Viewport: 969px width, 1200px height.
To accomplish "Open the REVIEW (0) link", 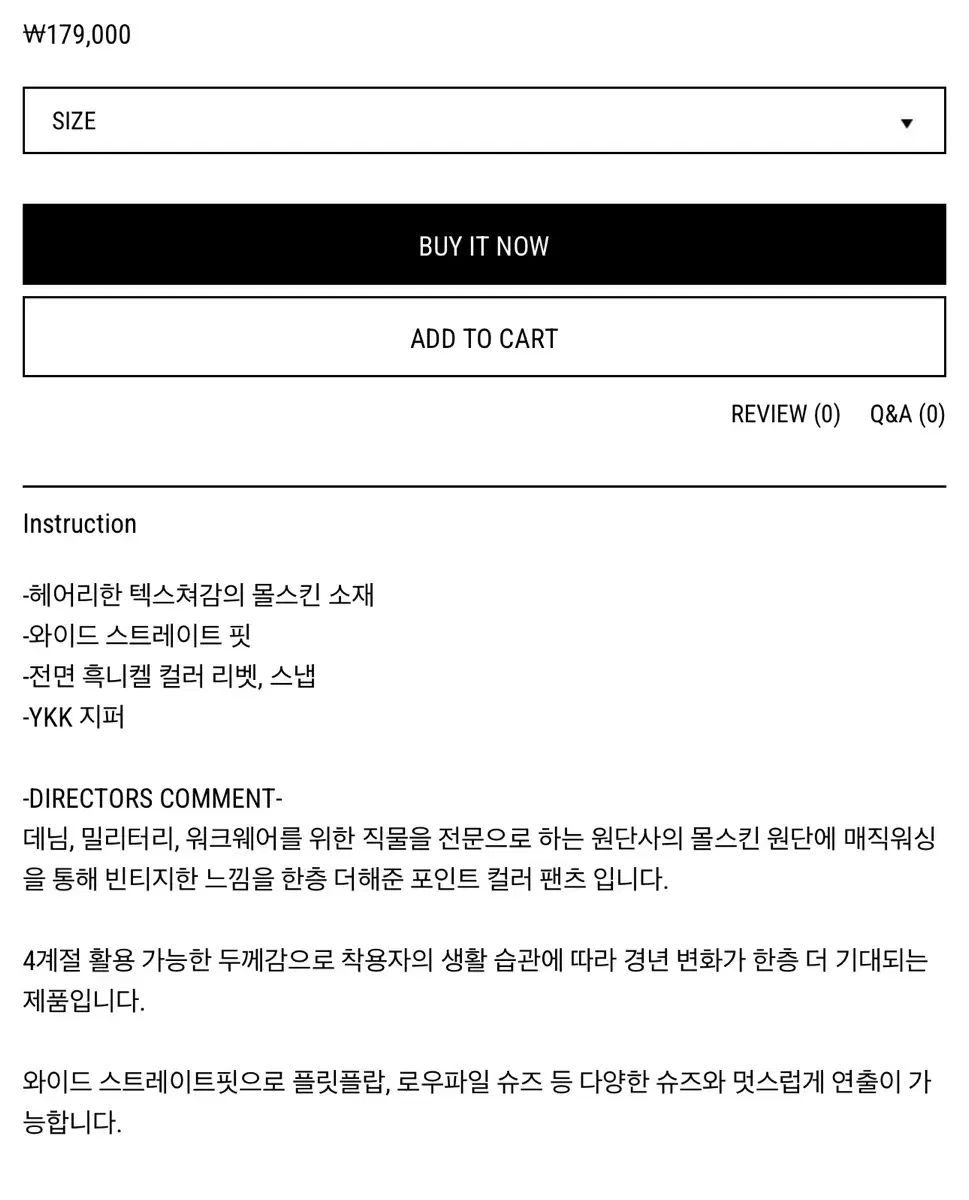I will click(x=785, y=414).
